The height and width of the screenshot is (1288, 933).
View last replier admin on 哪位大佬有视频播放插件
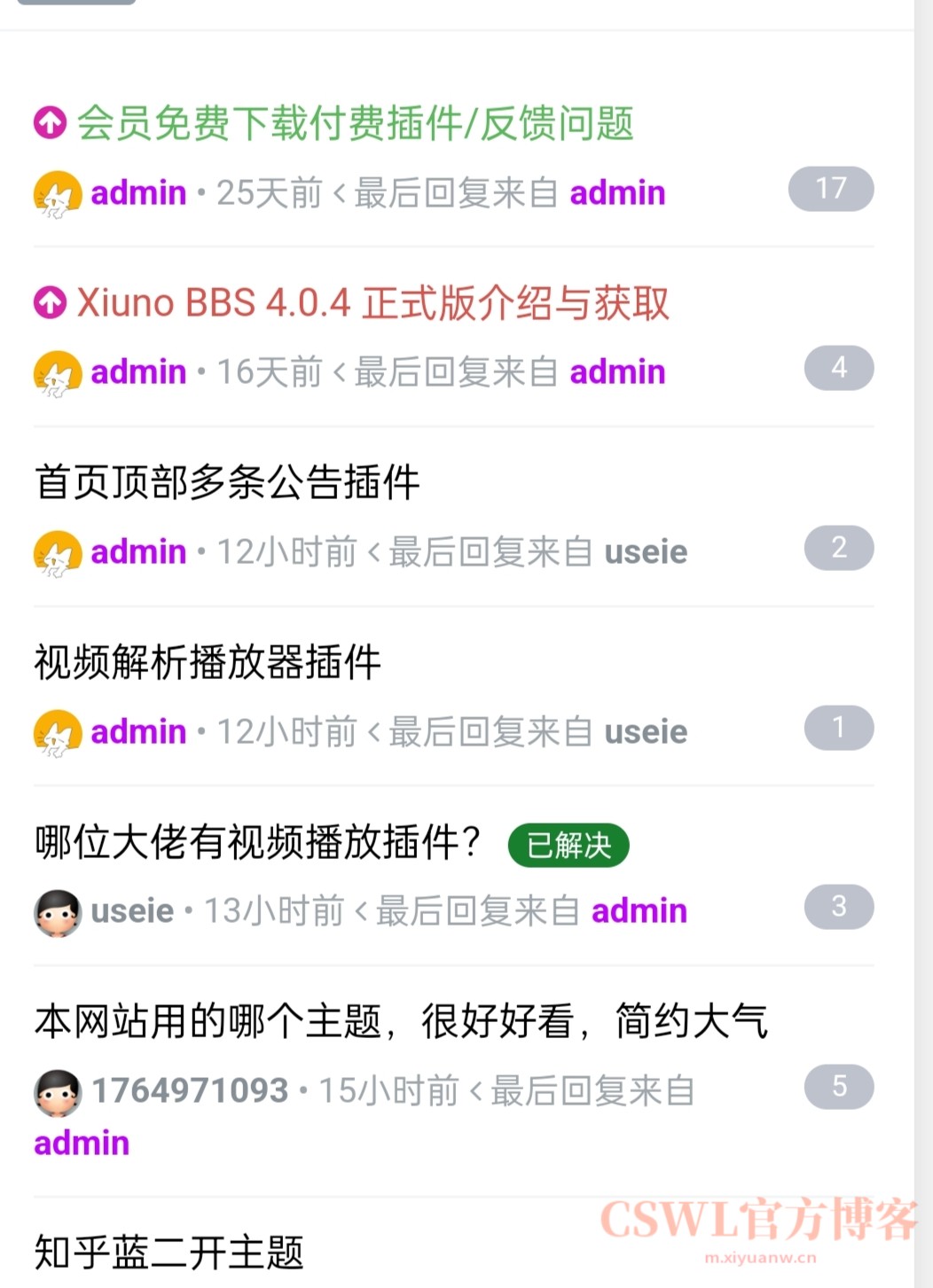click(639, 911)
